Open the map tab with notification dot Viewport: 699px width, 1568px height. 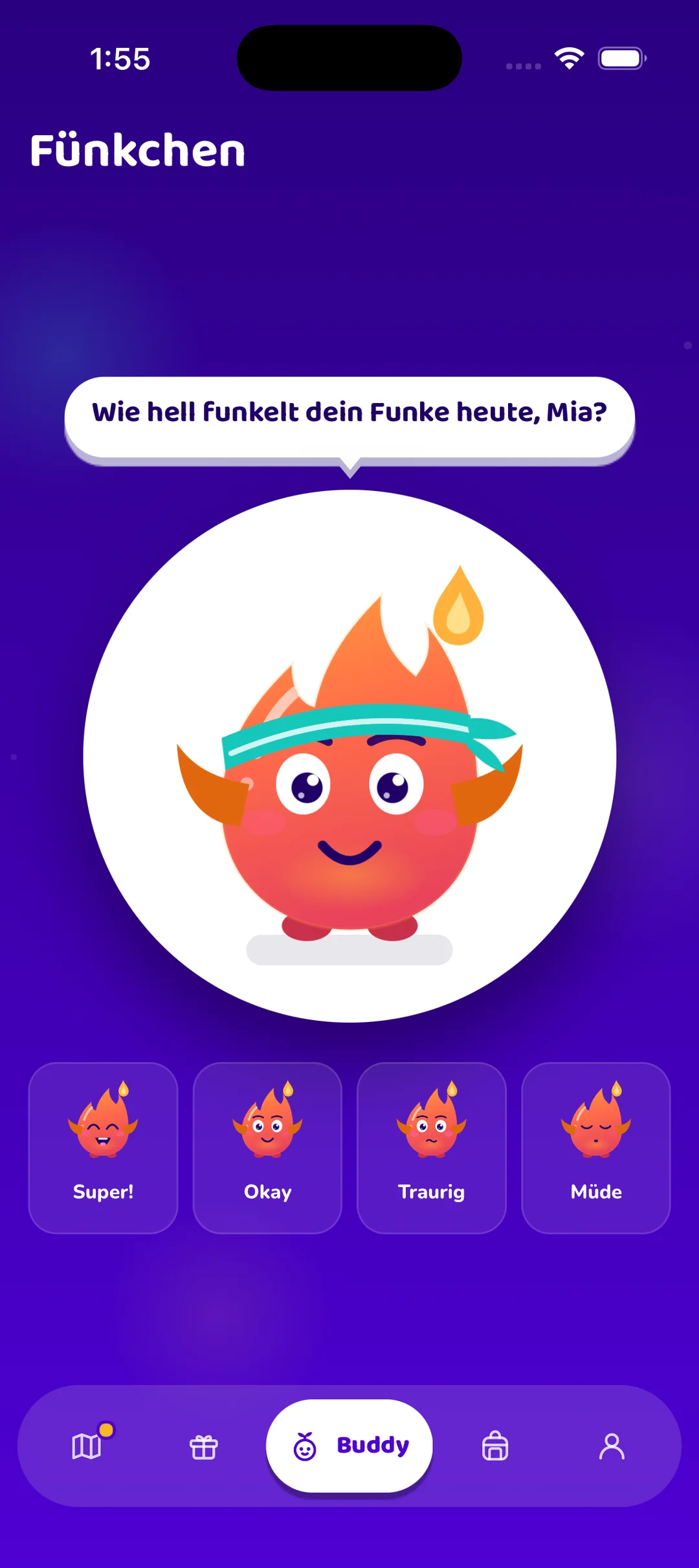tap(87, 1446)
